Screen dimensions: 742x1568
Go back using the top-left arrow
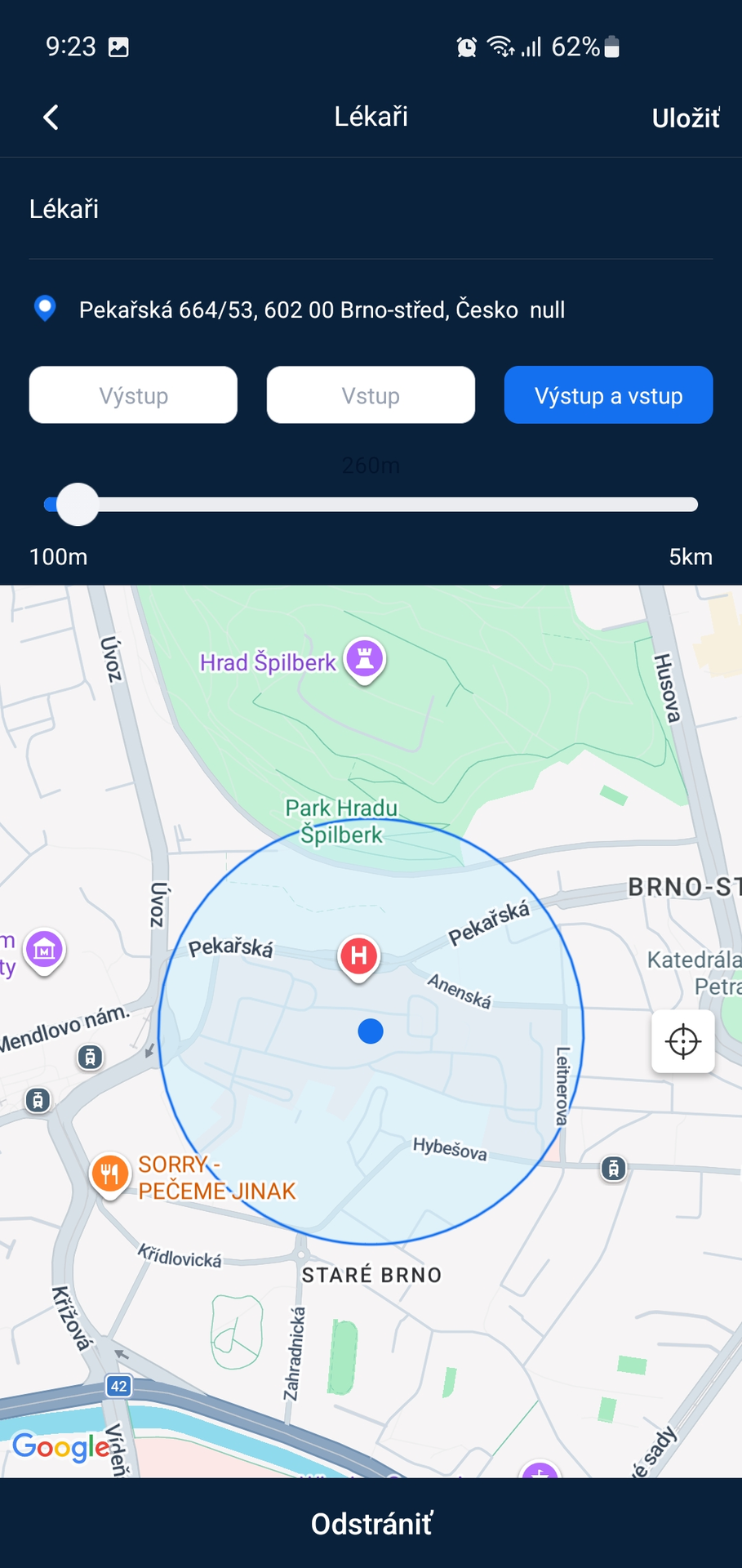[x=51, y=118]
